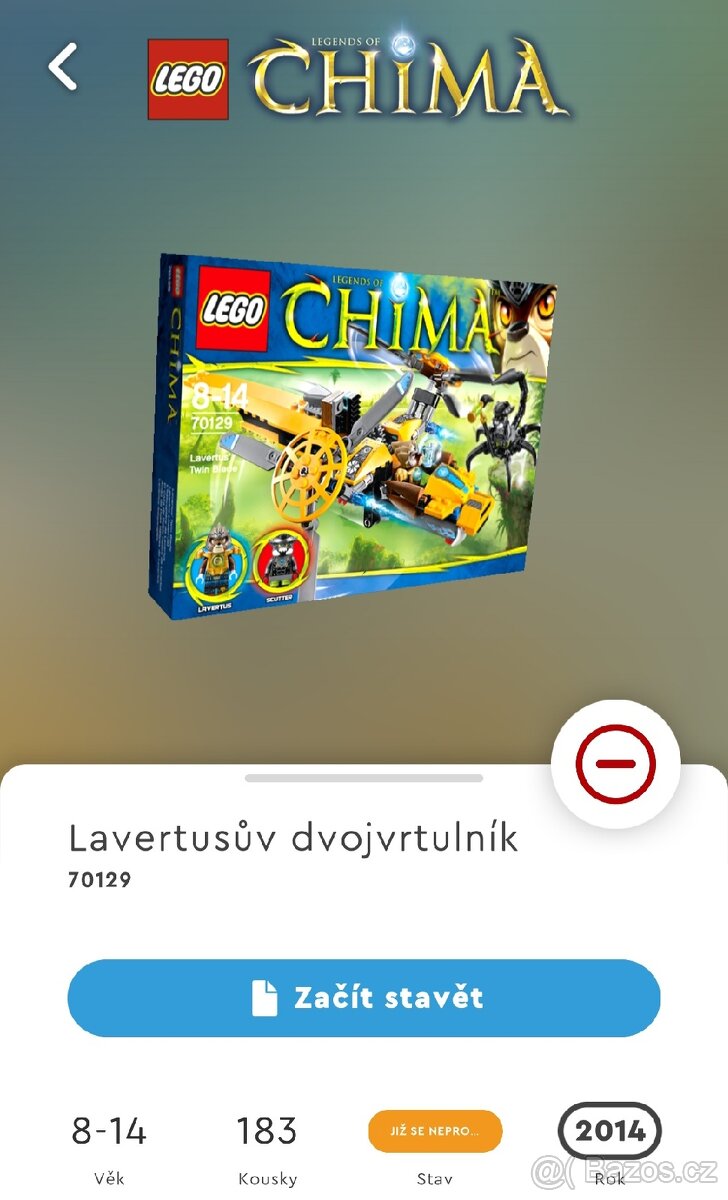728x1200 pixels.
Task: Select the Kousky 183 pieces counter
Action: 268,1131
